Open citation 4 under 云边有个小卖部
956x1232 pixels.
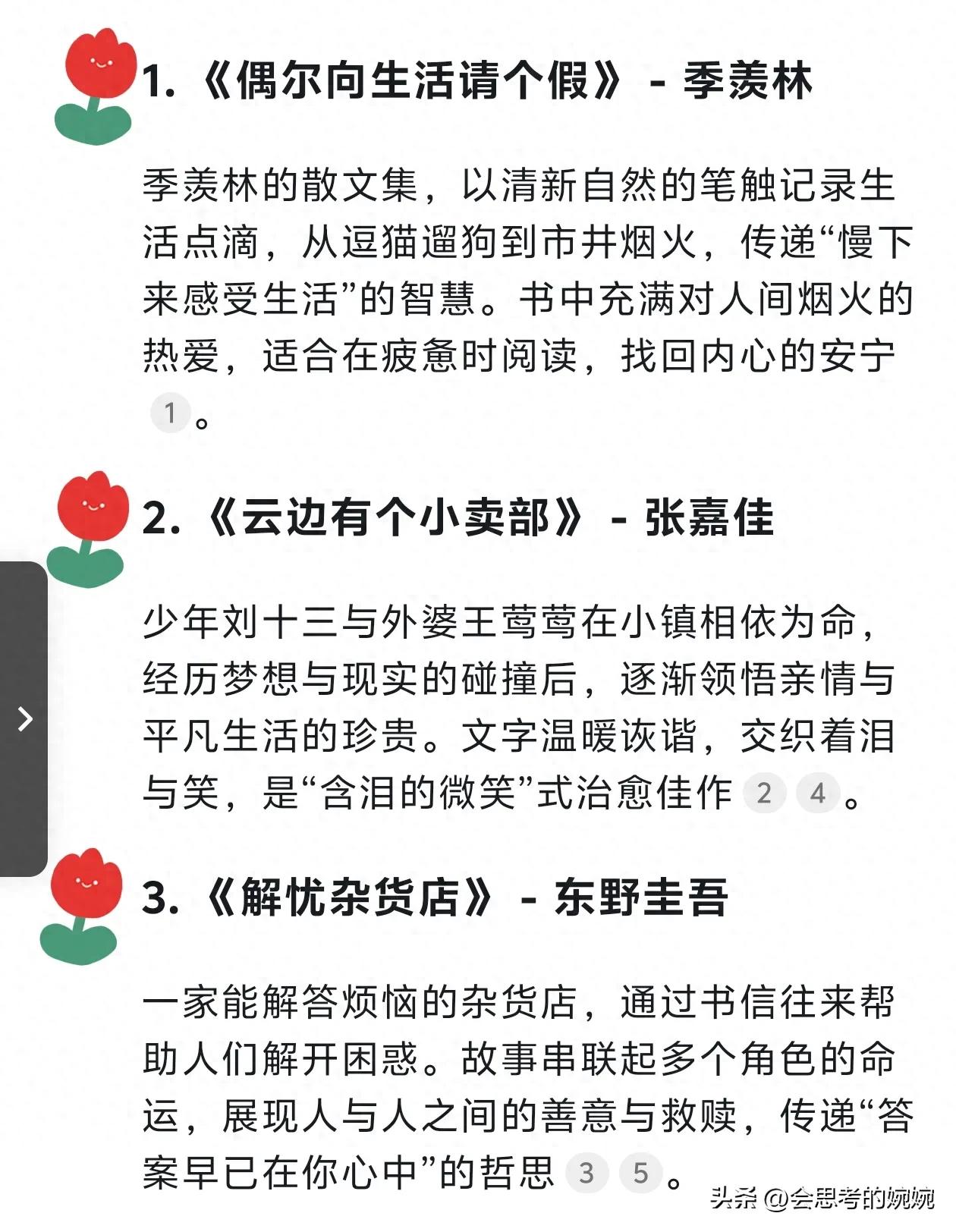click(817, 794)
